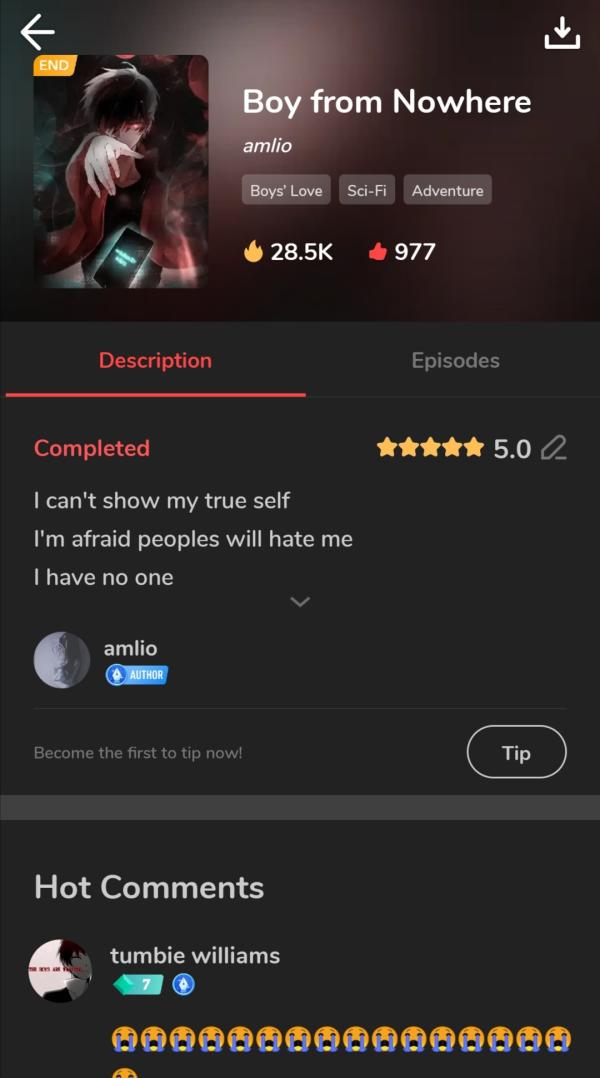Tip the author
This screenshot has width=600, height=1078.
(516, 752)
